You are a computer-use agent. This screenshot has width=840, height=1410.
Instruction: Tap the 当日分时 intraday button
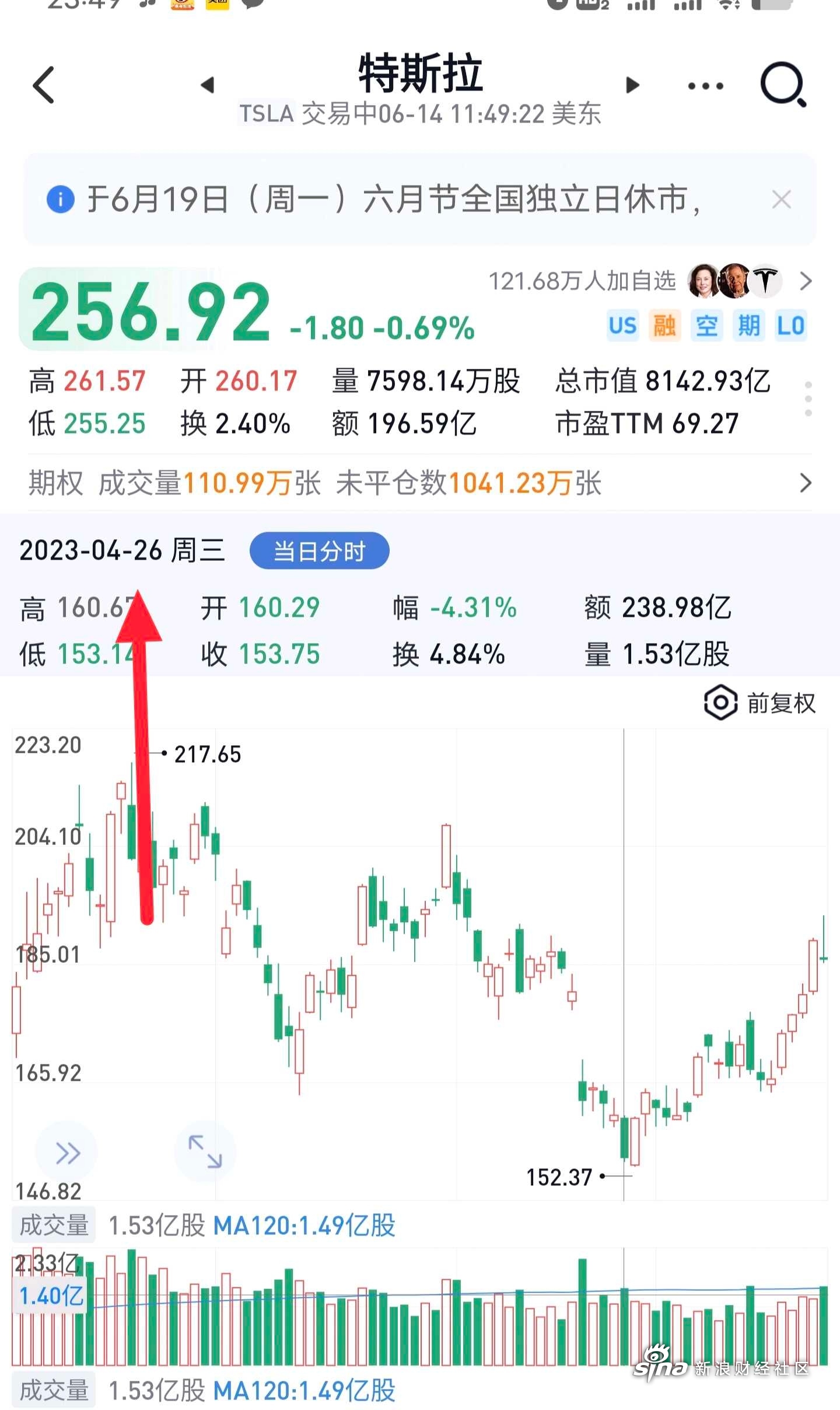319,550
